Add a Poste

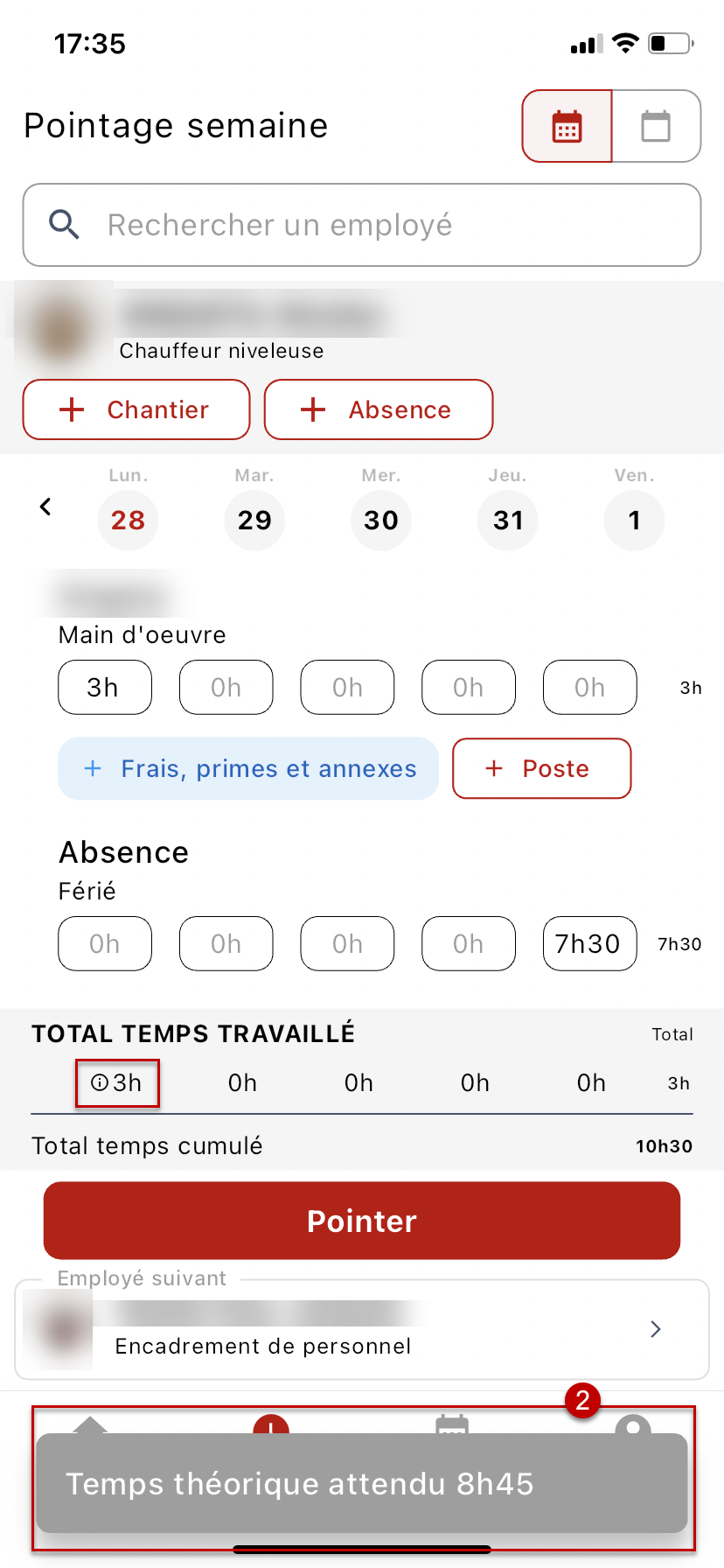(542, 768)
